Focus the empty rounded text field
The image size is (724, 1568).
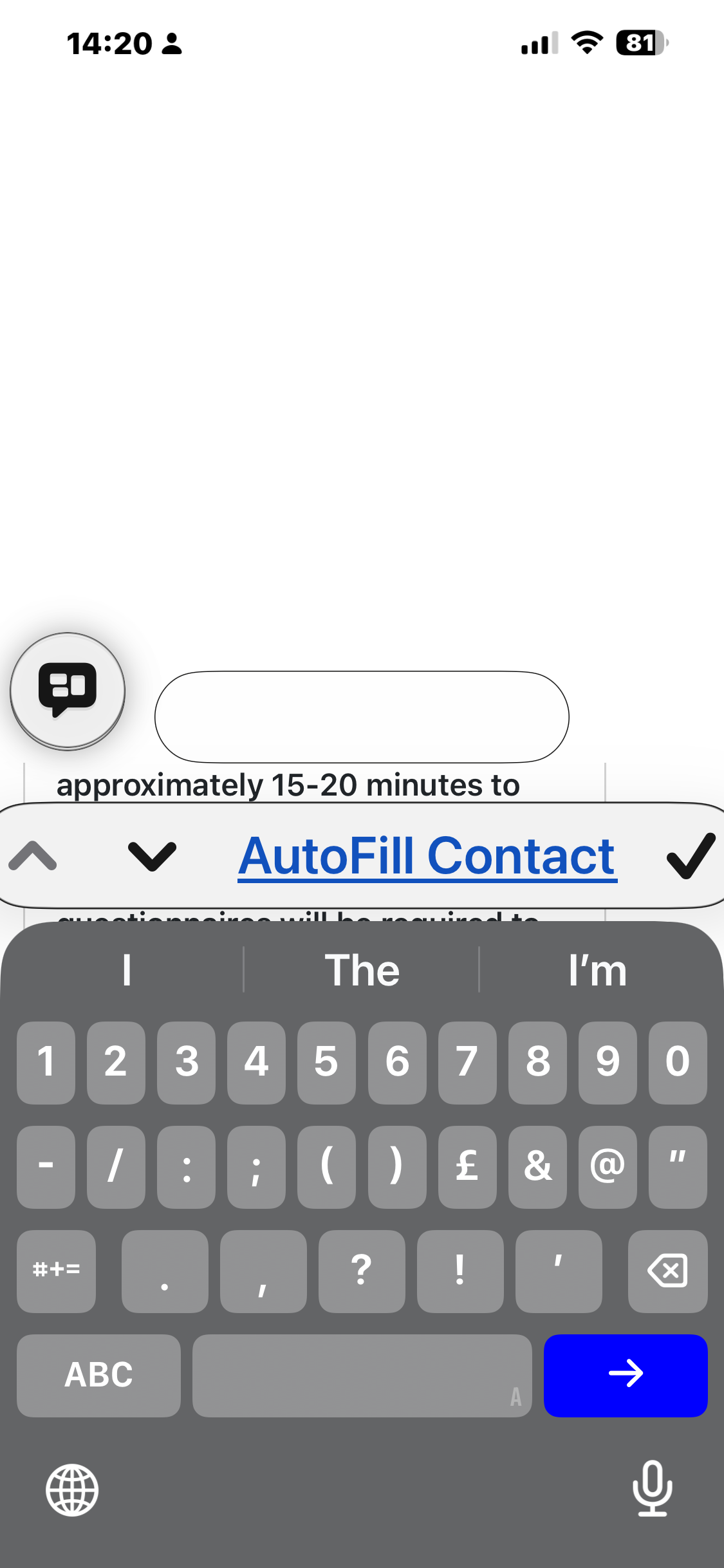tap(362, 716)
